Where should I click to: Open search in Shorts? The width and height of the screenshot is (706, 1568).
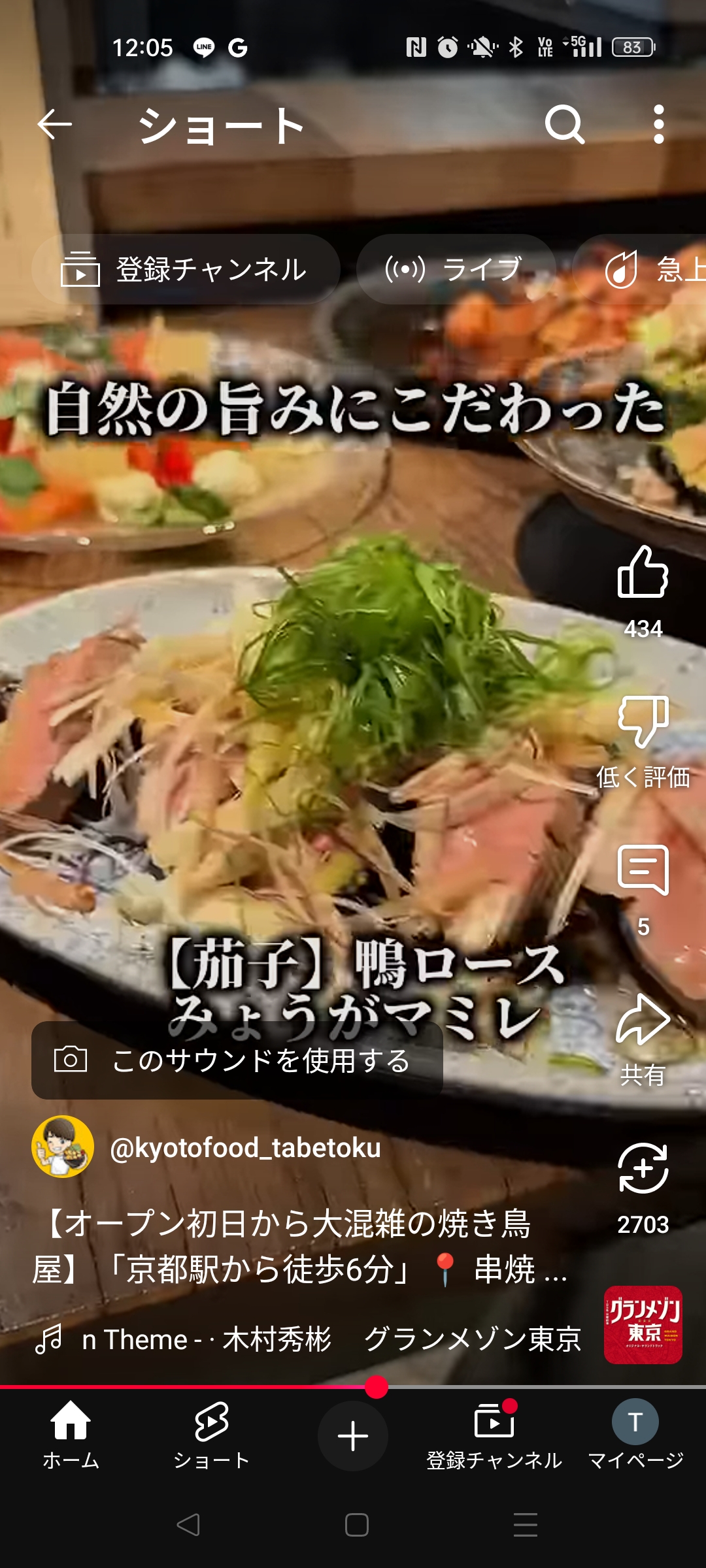click(x=565, y=124)
